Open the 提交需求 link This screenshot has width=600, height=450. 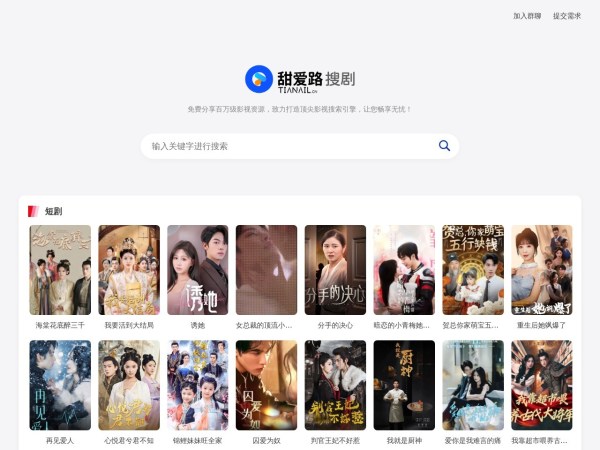[x=567, y=16]
